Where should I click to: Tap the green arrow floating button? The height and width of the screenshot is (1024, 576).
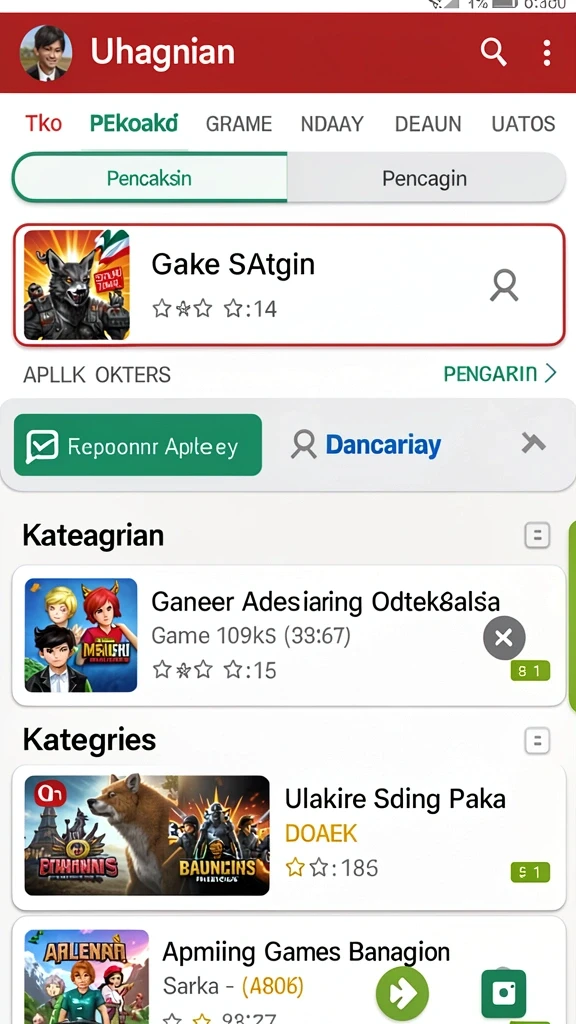click(x=402, y=993)
